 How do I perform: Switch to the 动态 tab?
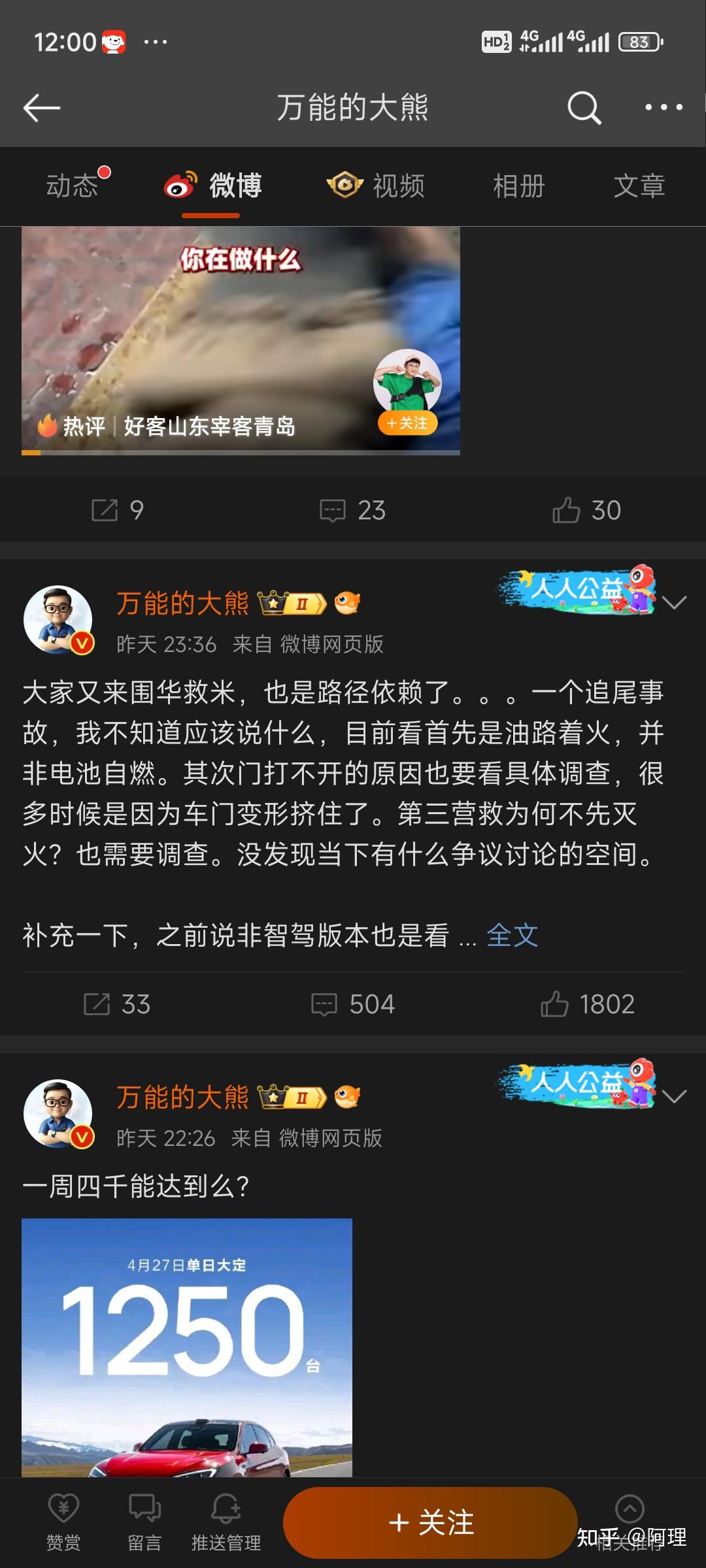[x=72, y=186]
